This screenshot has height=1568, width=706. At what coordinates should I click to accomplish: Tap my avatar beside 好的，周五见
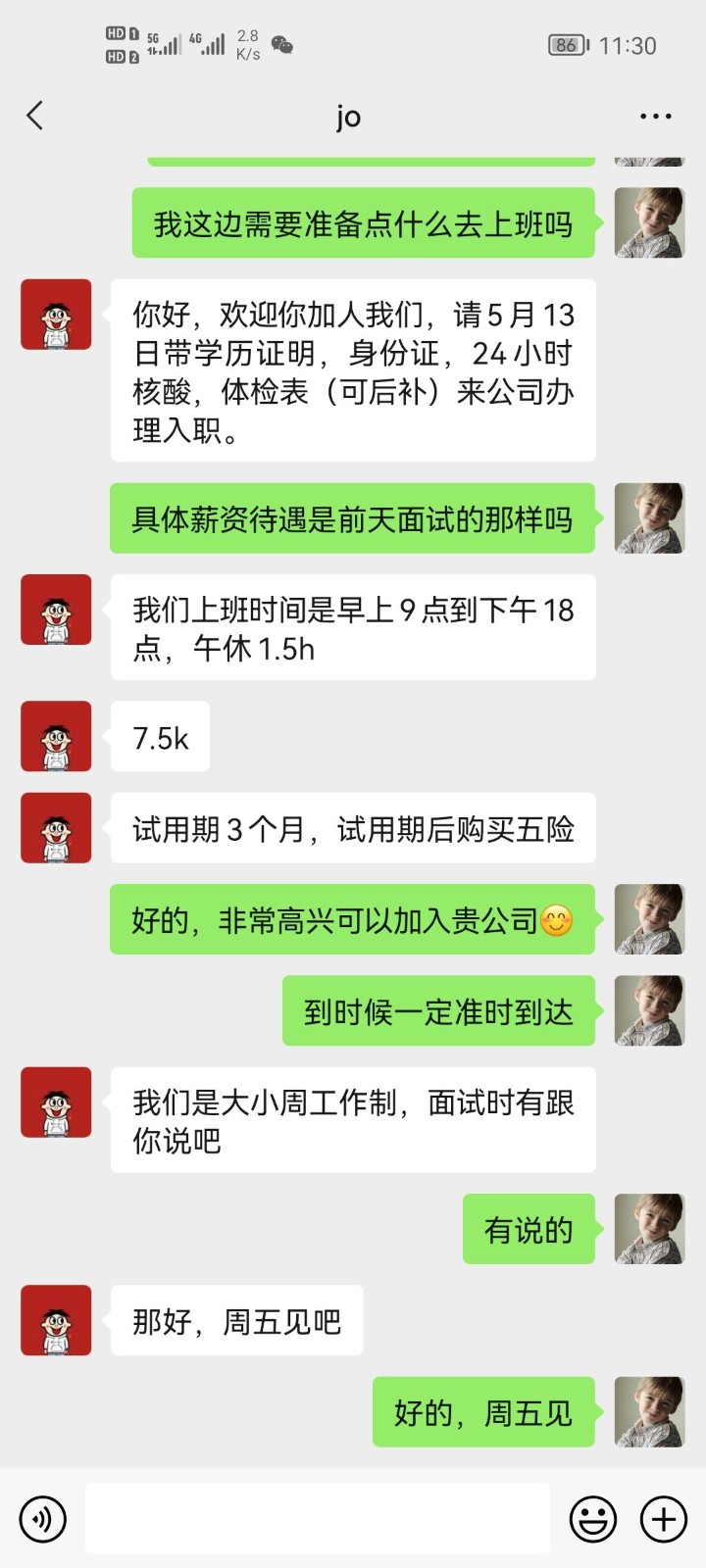pyautogui.click(x=649, y=1412)
